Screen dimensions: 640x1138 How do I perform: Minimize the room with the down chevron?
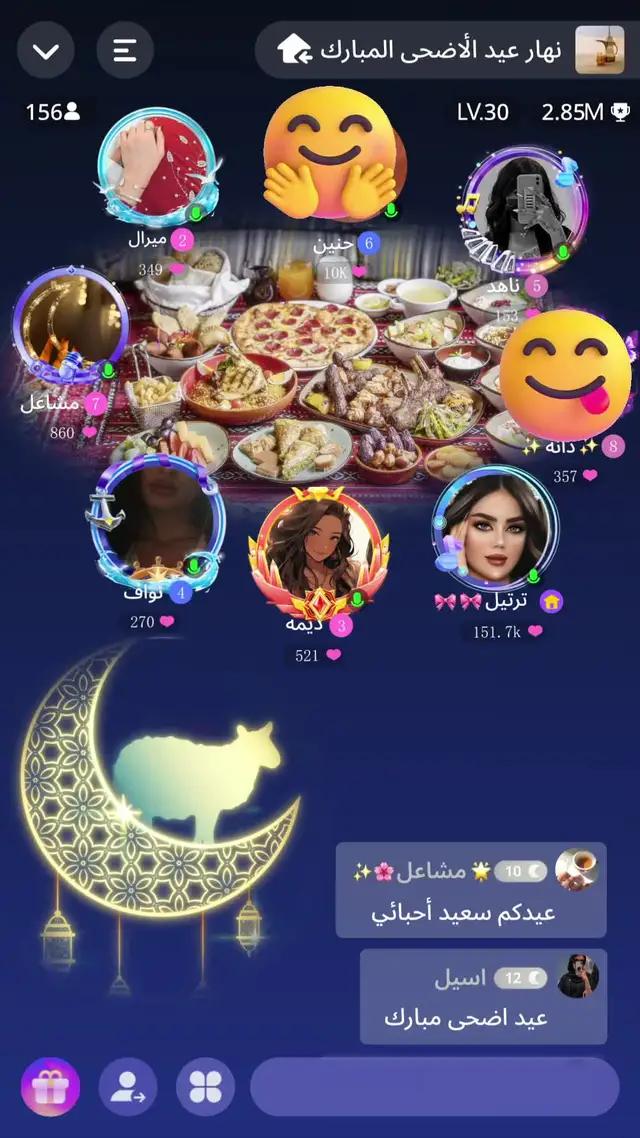click(x=46, y=51)
